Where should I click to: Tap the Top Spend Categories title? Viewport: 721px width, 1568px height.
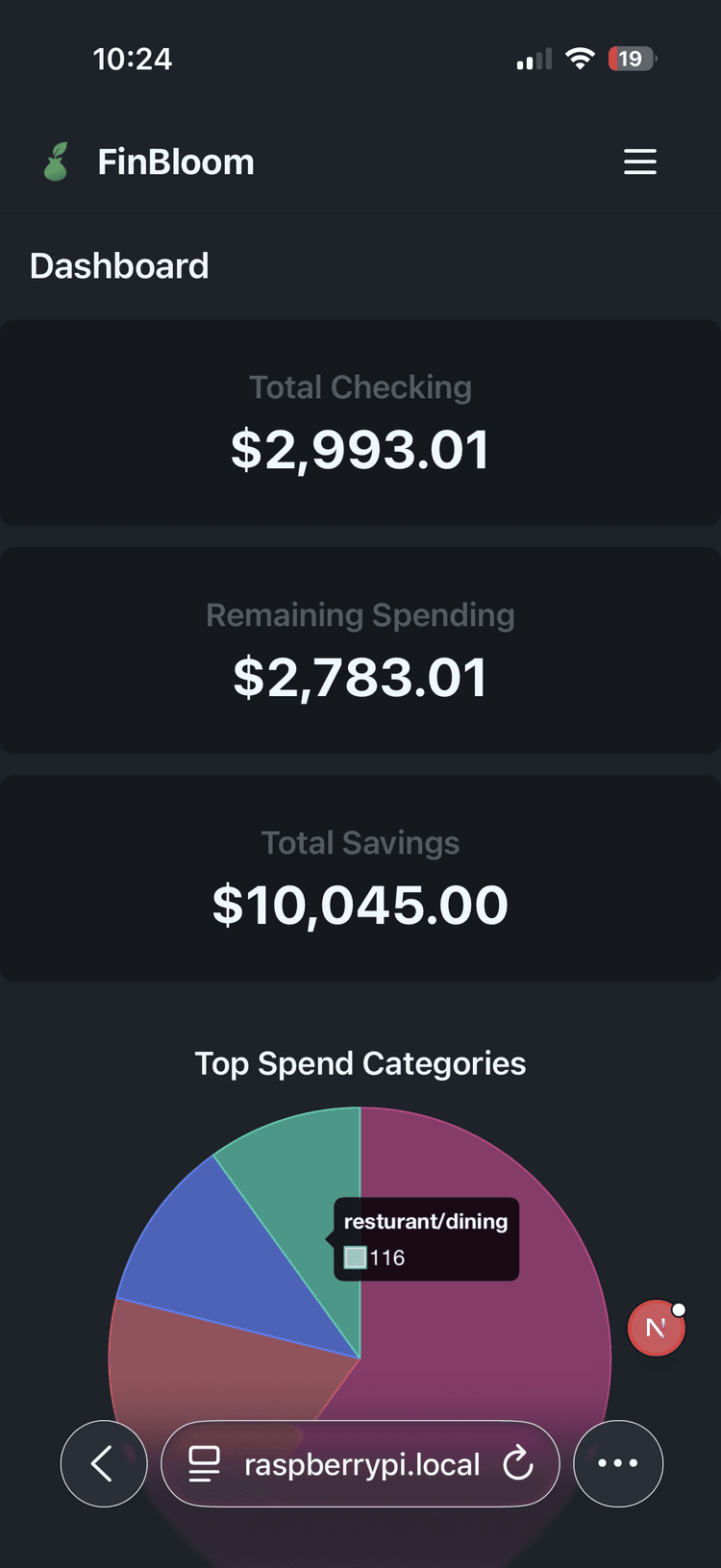tap(360, 1063)
